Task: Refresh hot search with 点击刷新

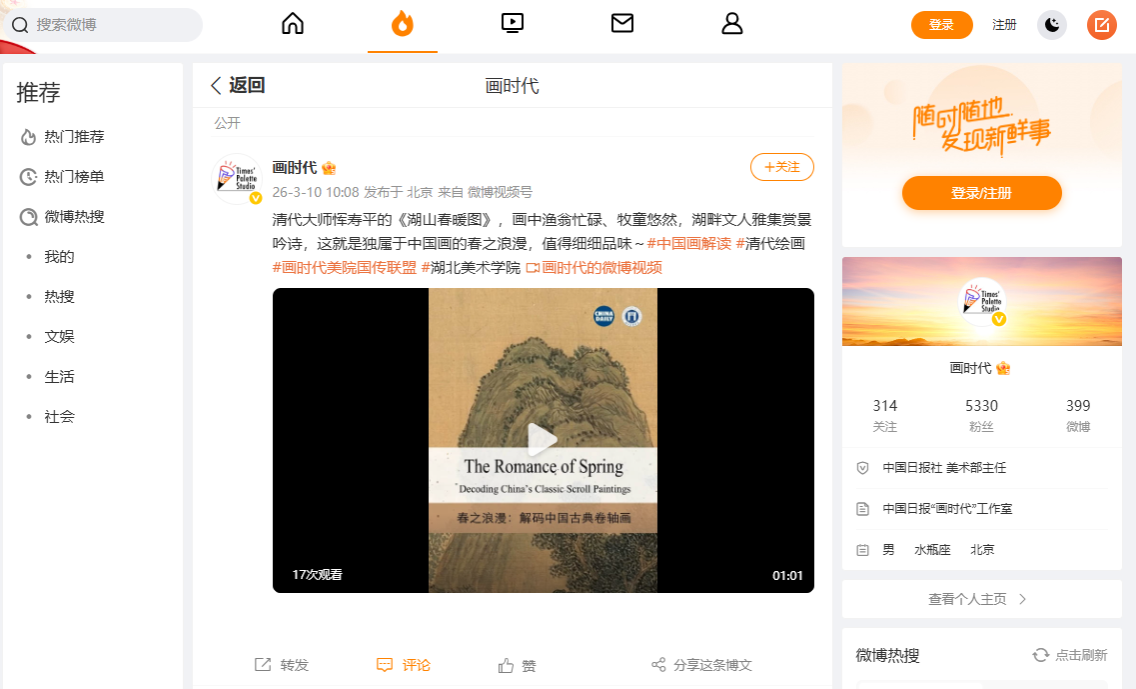Action: coord(1070,655)
